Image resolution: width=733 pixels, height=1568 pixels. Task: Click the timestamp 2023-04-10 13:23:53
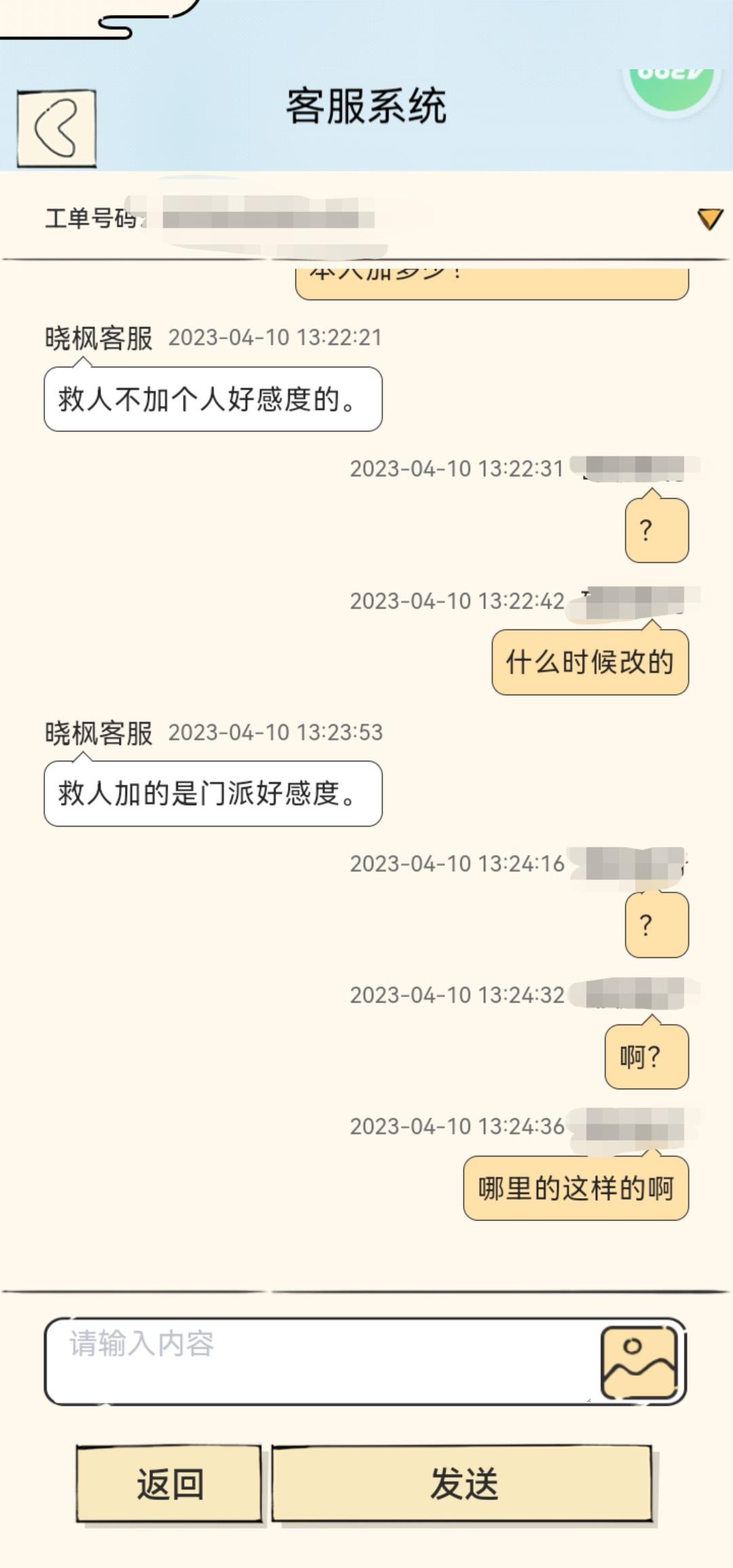pos(278,732)
